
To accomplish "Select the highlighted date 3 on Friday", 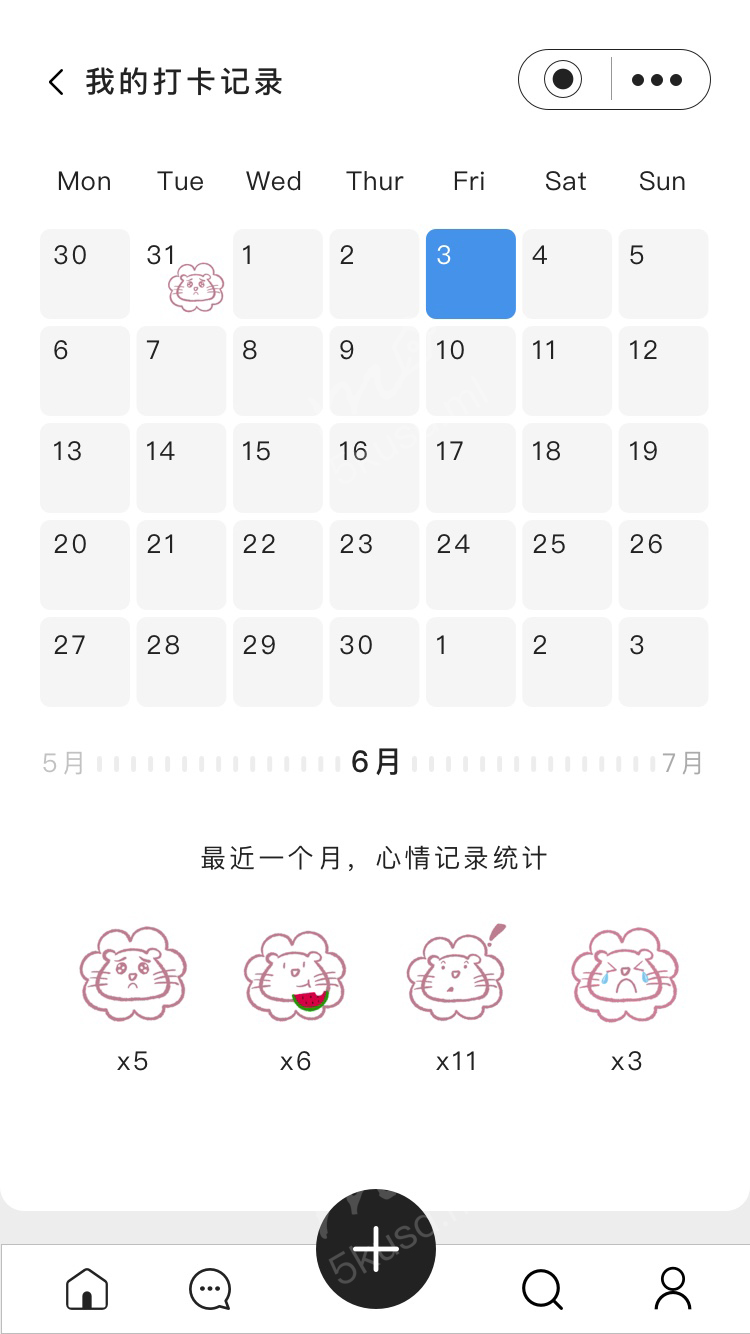I will pos(471,274).
